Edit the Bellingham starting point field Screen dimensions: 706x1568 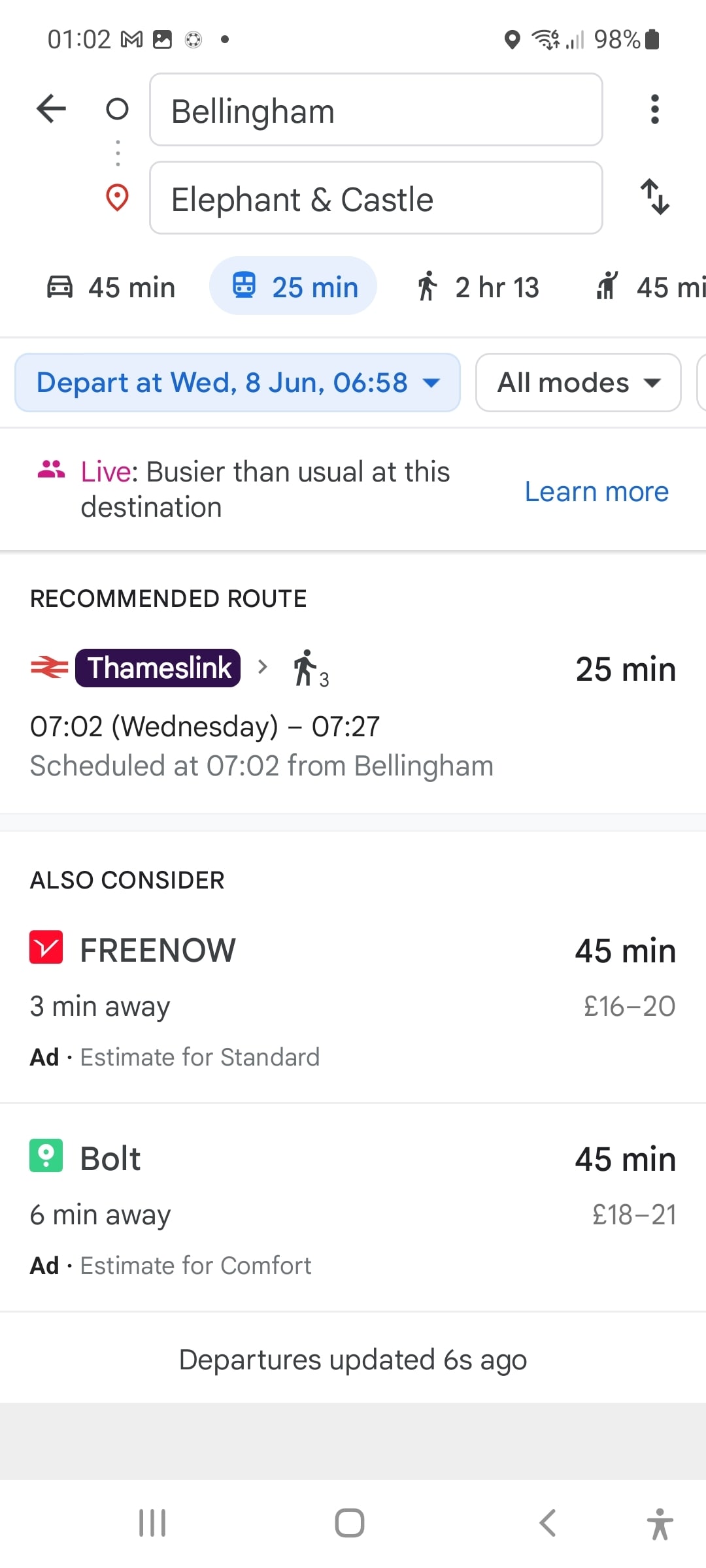pos(376,110)
